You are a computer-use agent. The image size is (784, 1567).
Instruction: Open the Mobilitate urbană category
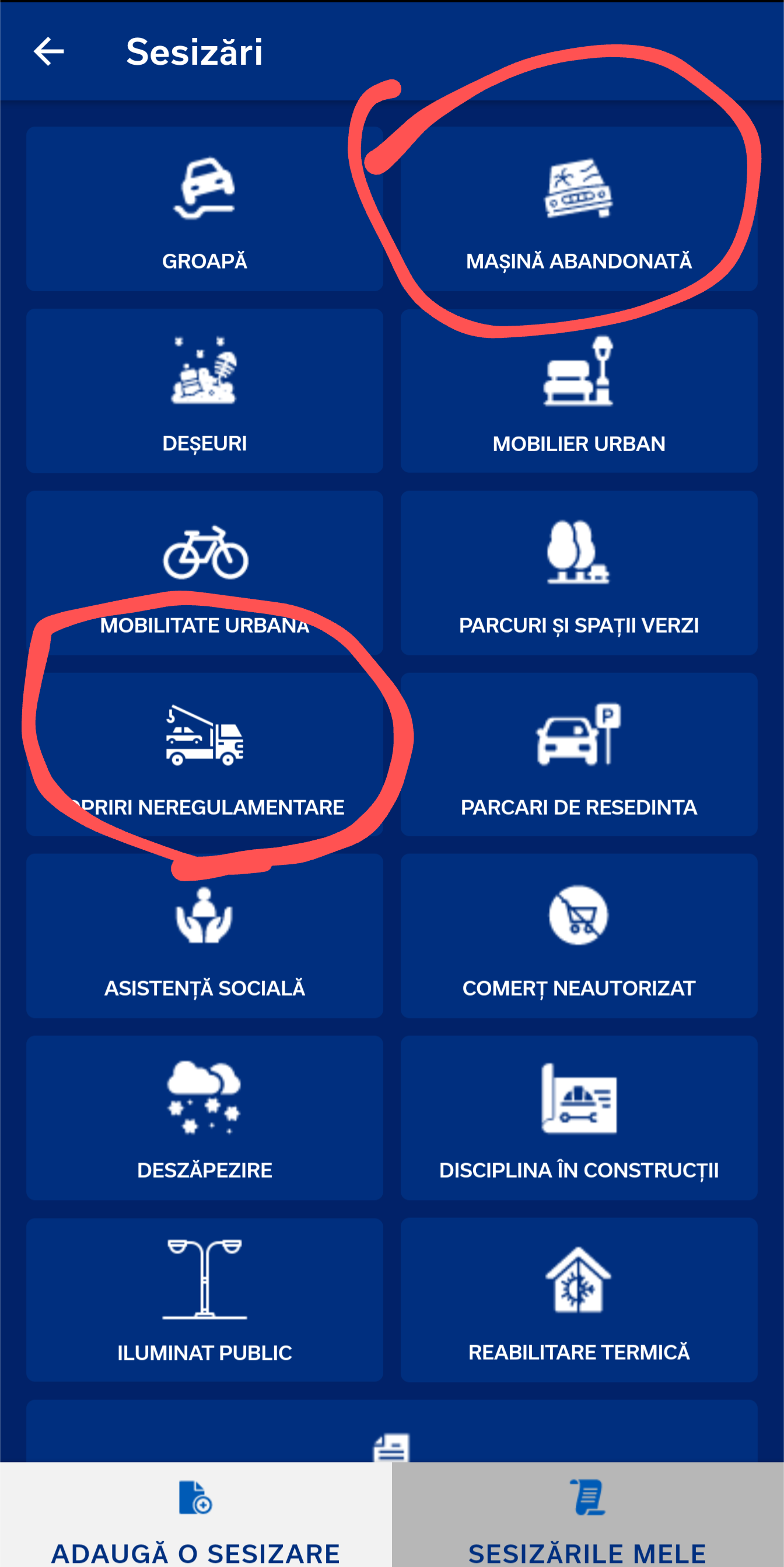point(204,573)
